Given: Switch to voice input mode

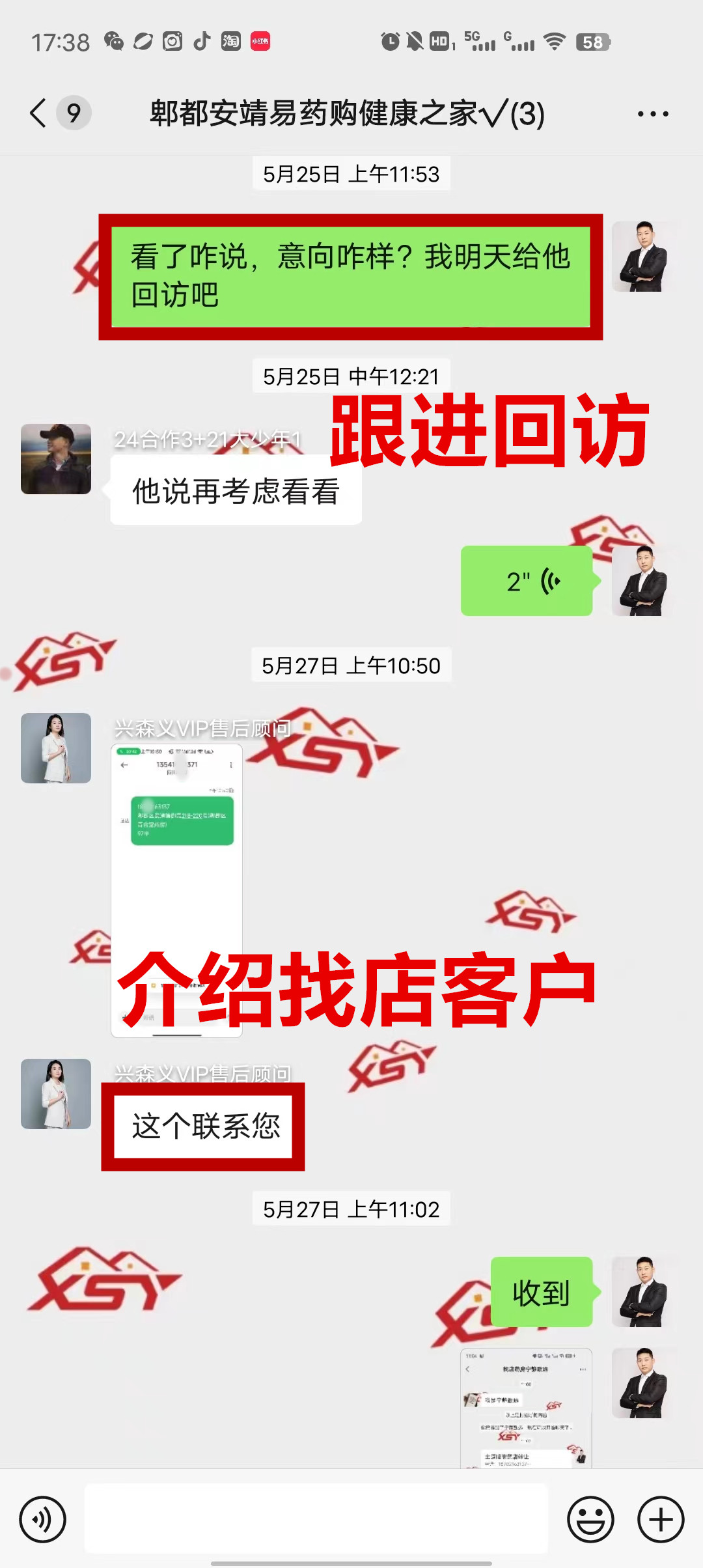Looking at the screenshot, I should click(43, 1519).
